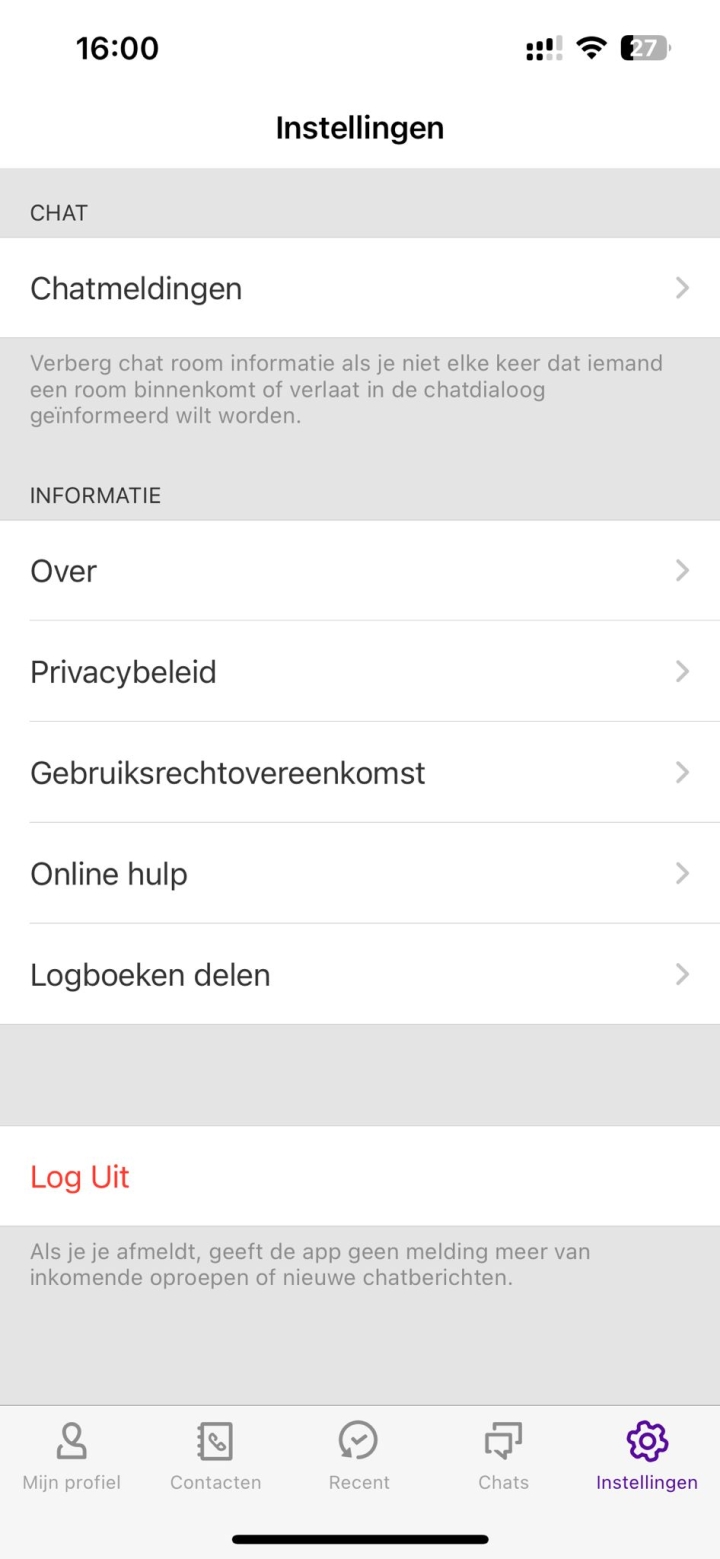The height and width of the screenshot is (1559, 720).
Task: Open Logboeken delen
Action: tap(150, 975)
